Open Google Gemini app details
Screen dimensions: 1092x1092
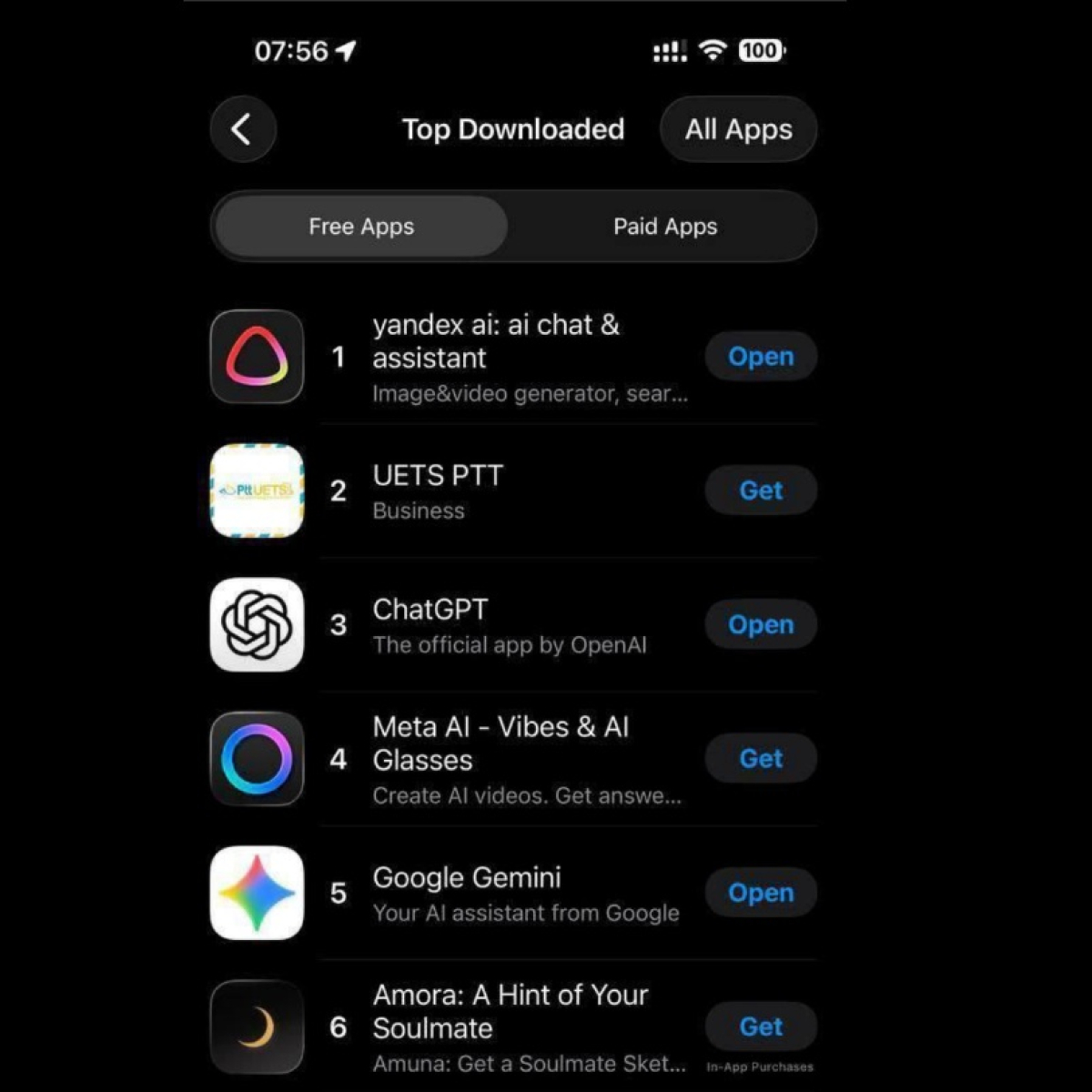[467, 878]
